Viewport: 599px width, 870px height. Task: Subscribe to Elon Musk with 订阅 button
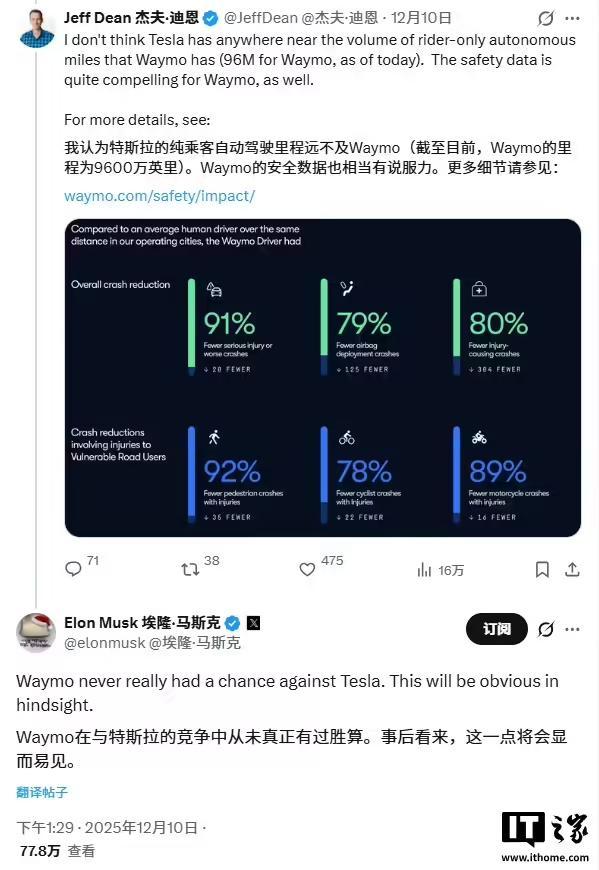496,629
